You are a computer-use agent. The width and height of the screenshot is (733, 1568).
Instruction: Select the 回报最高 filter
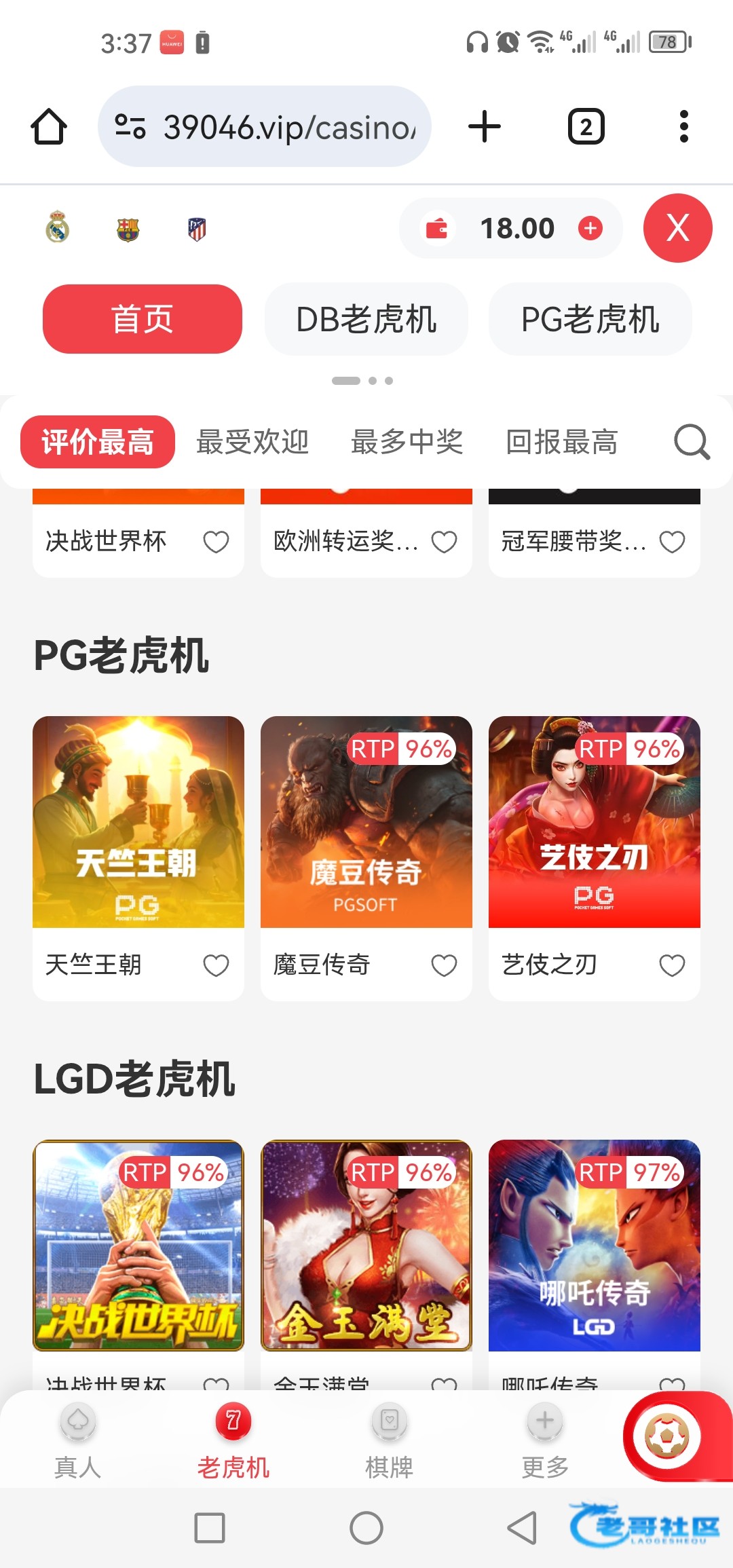pyautogui.click(x=561, y=442)
